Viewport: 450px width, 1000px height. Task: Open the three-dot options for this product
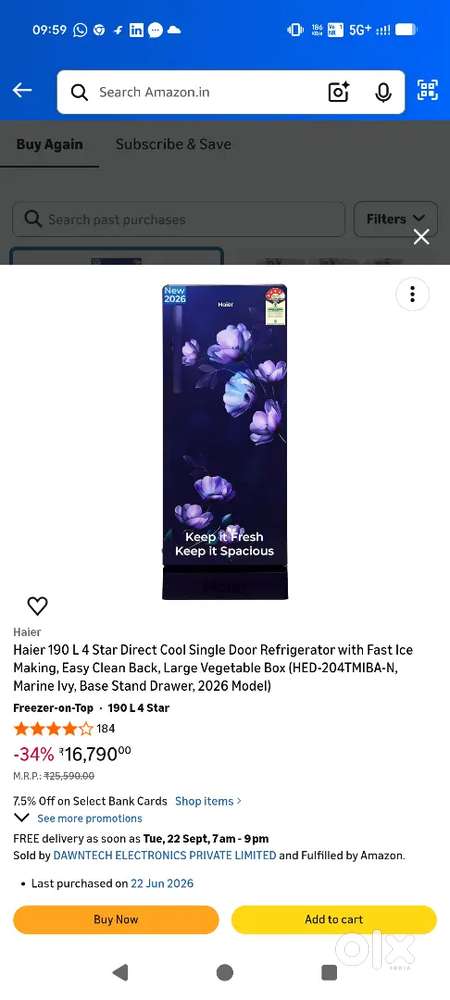(412, 294)
